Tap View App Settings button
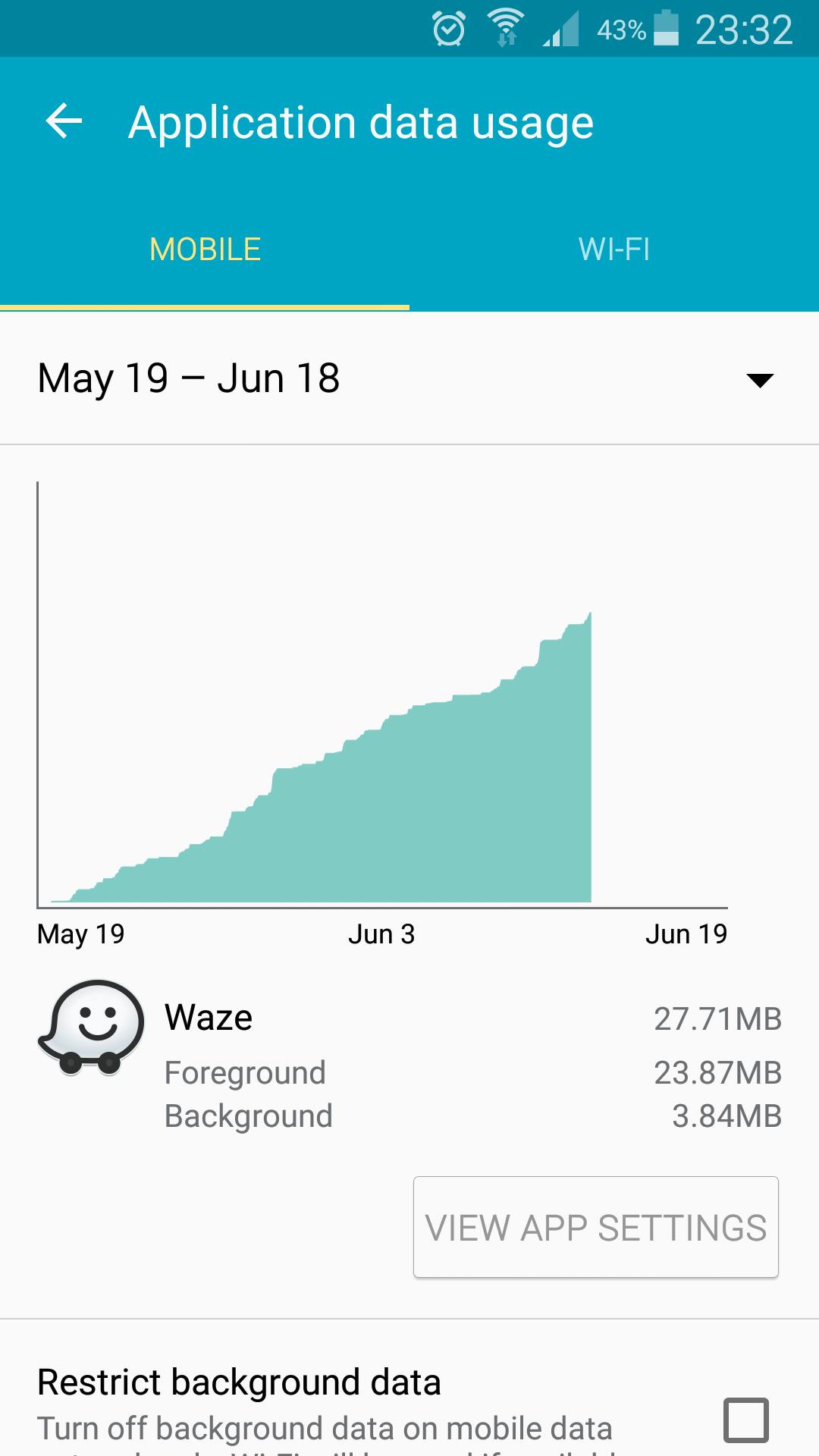The image size is (819, 1456). [x=596, y=1227]
